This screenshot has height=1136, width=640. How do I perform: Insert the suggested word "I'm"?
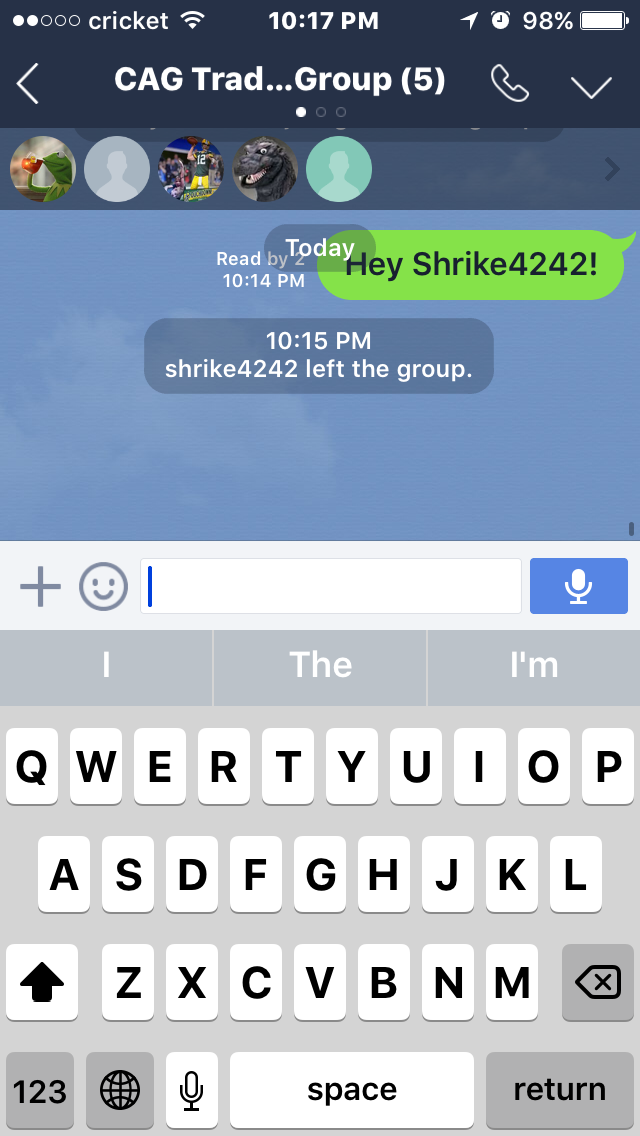tap(533, 666)
